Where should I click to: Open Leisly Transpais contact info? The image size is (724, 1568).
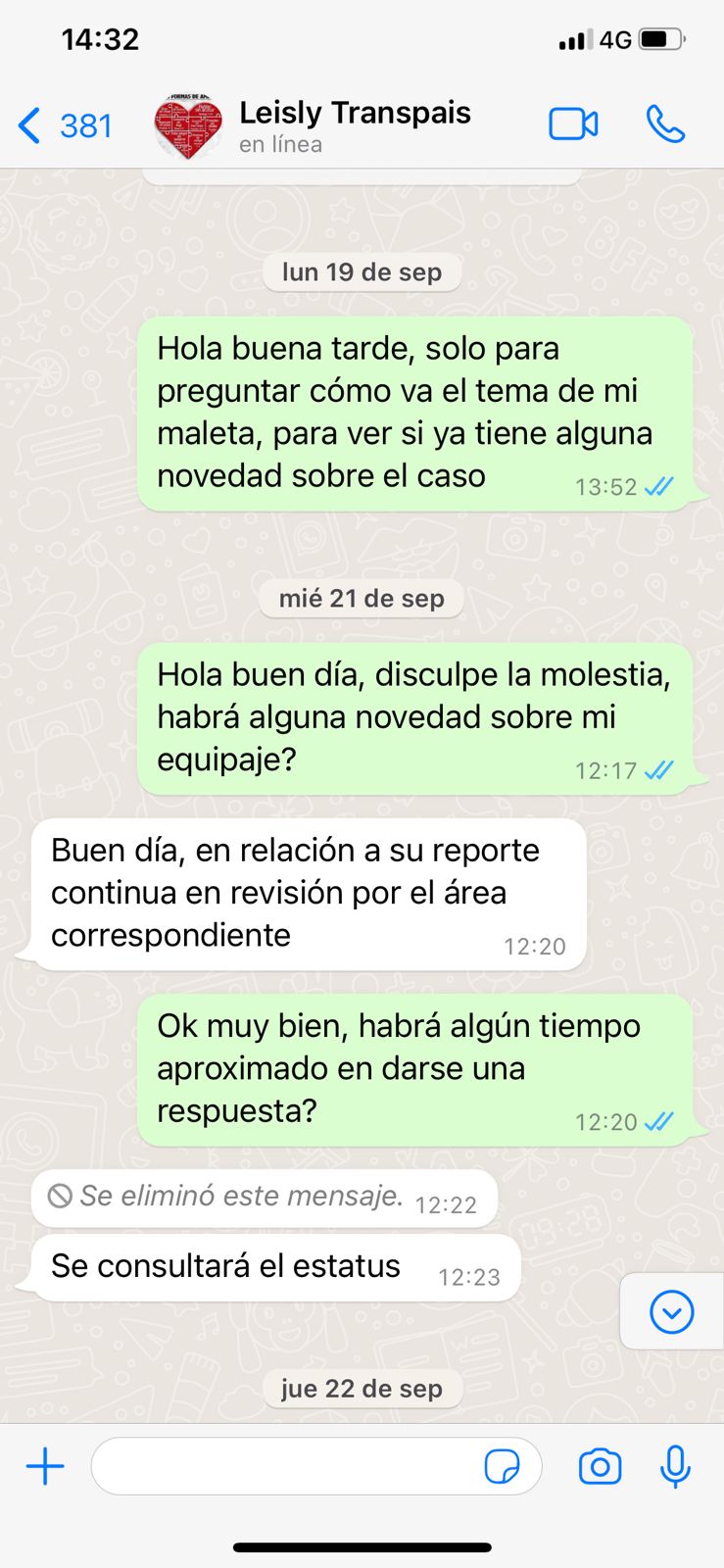click(354, 125)
